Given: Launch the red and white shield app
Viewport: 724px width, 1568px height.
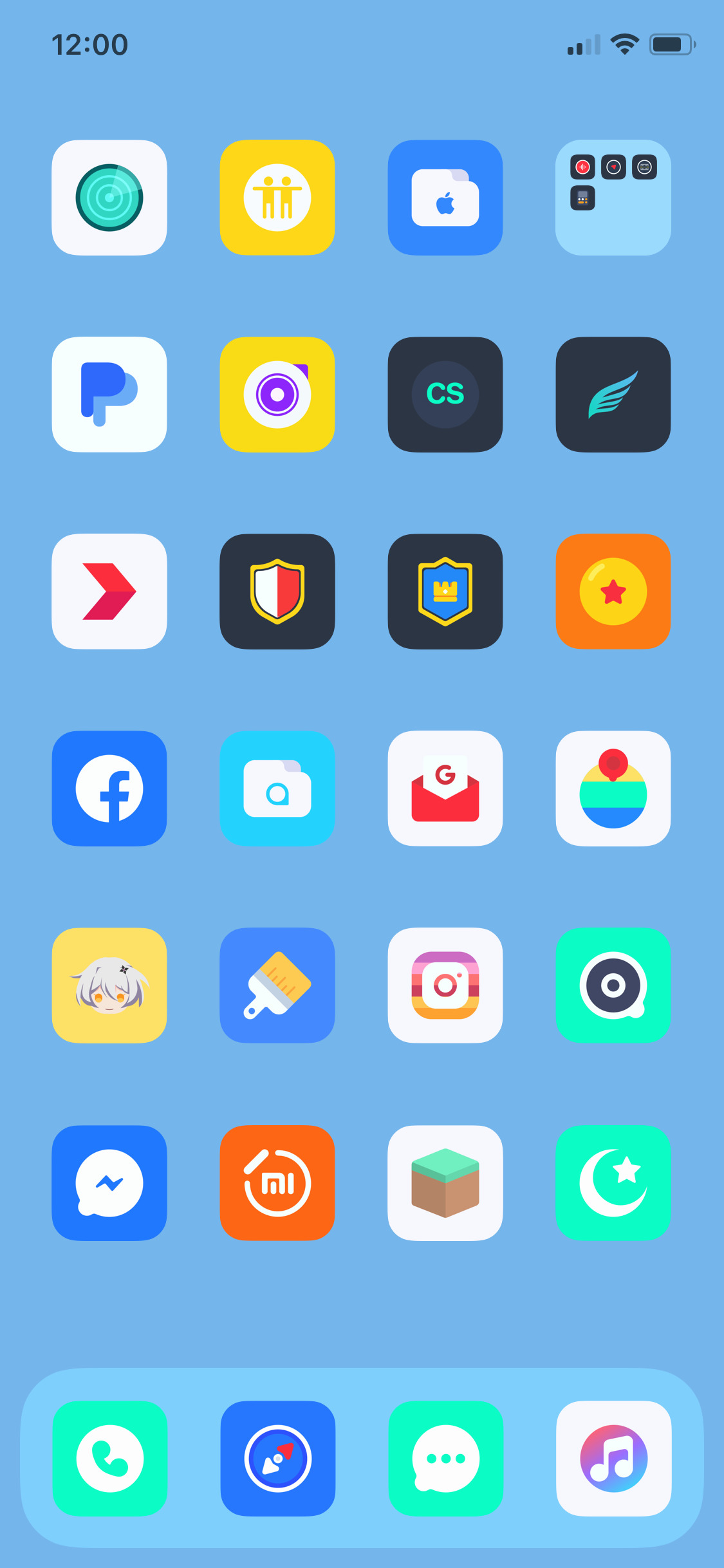Looking at the screenshot, I should 277,592.
